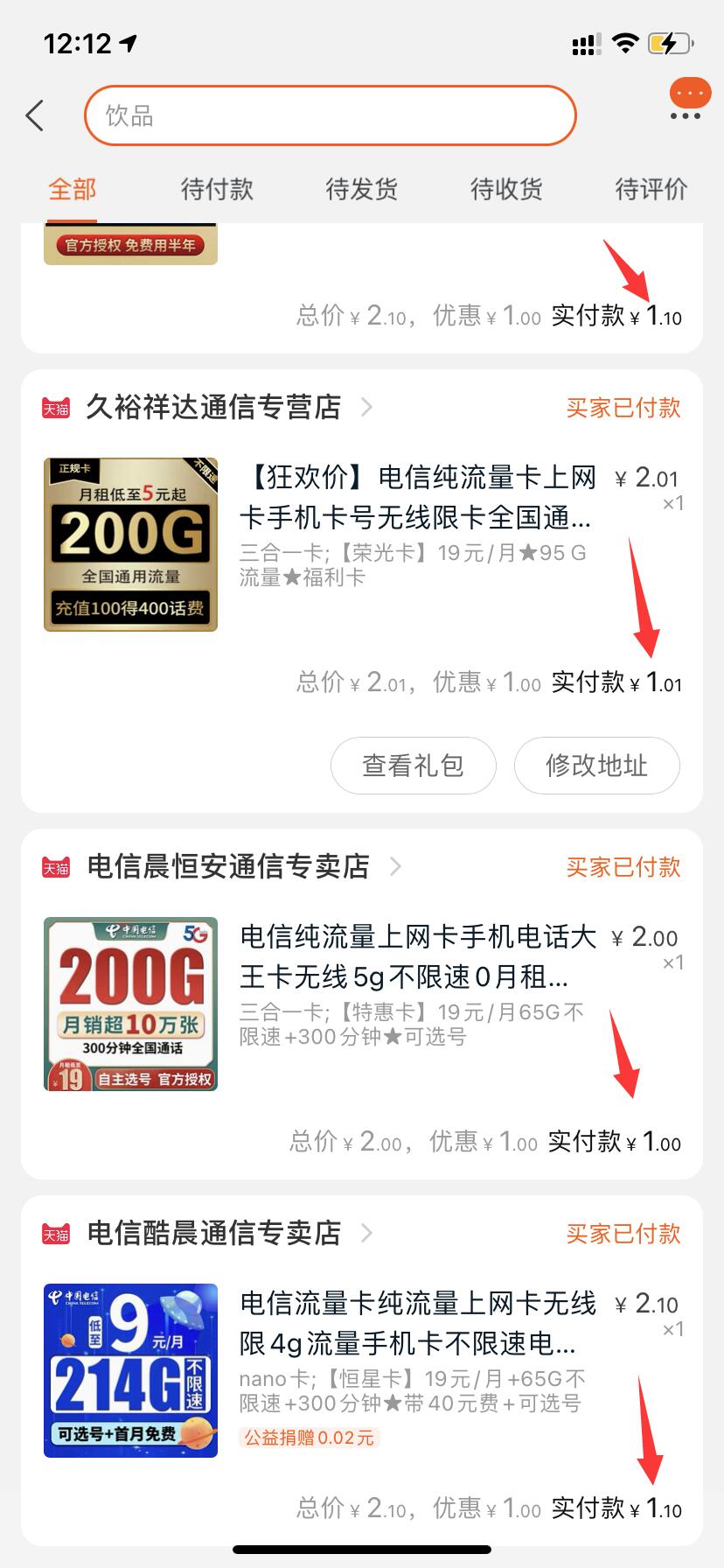
Task: Tap the 查看礼包 button
Action: 413,766
